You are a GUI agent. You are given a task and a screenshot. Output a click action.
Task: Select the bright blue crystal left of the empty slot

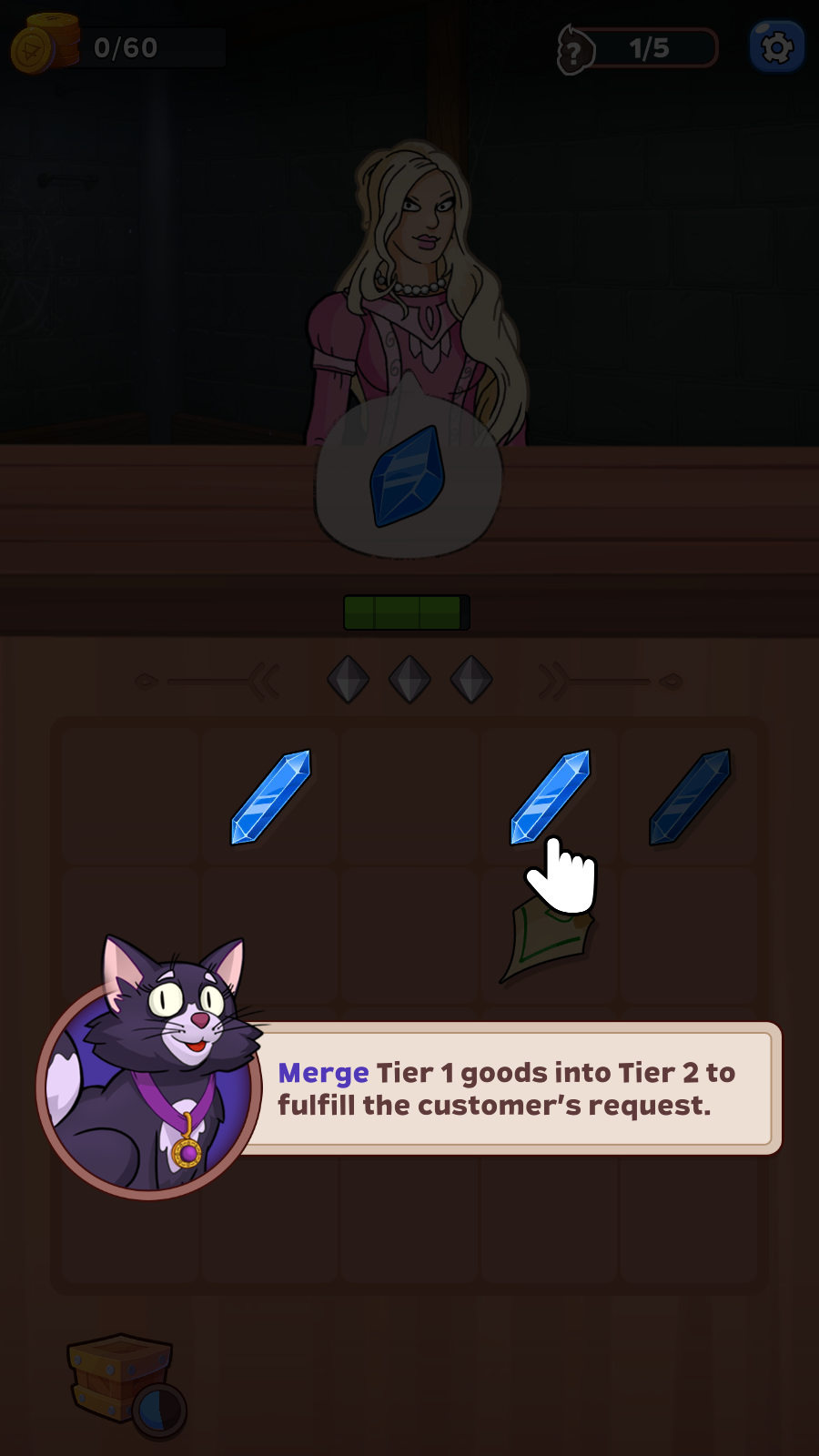(271, 796)
